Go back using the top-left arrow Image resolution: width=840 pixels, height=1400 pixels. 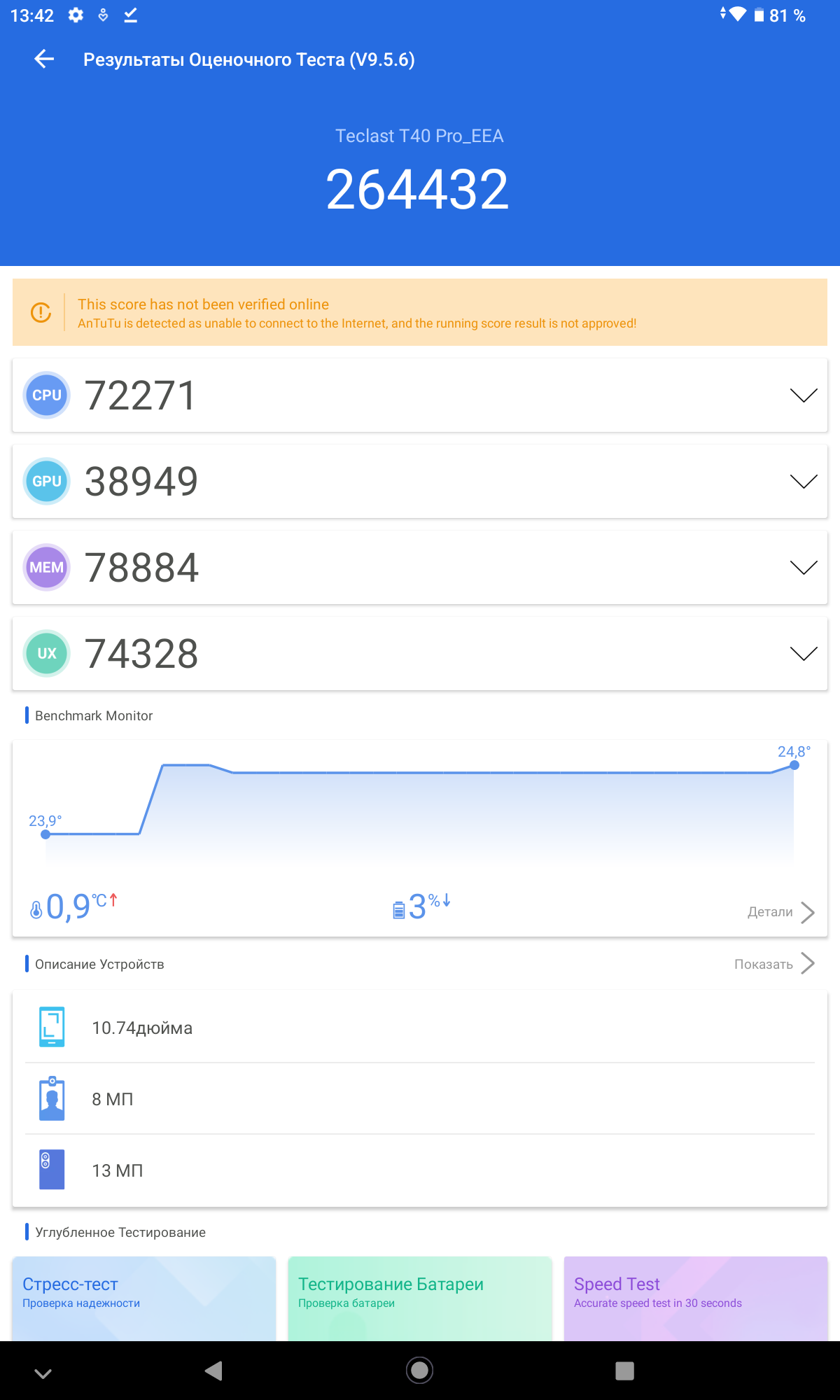point(44,59)
